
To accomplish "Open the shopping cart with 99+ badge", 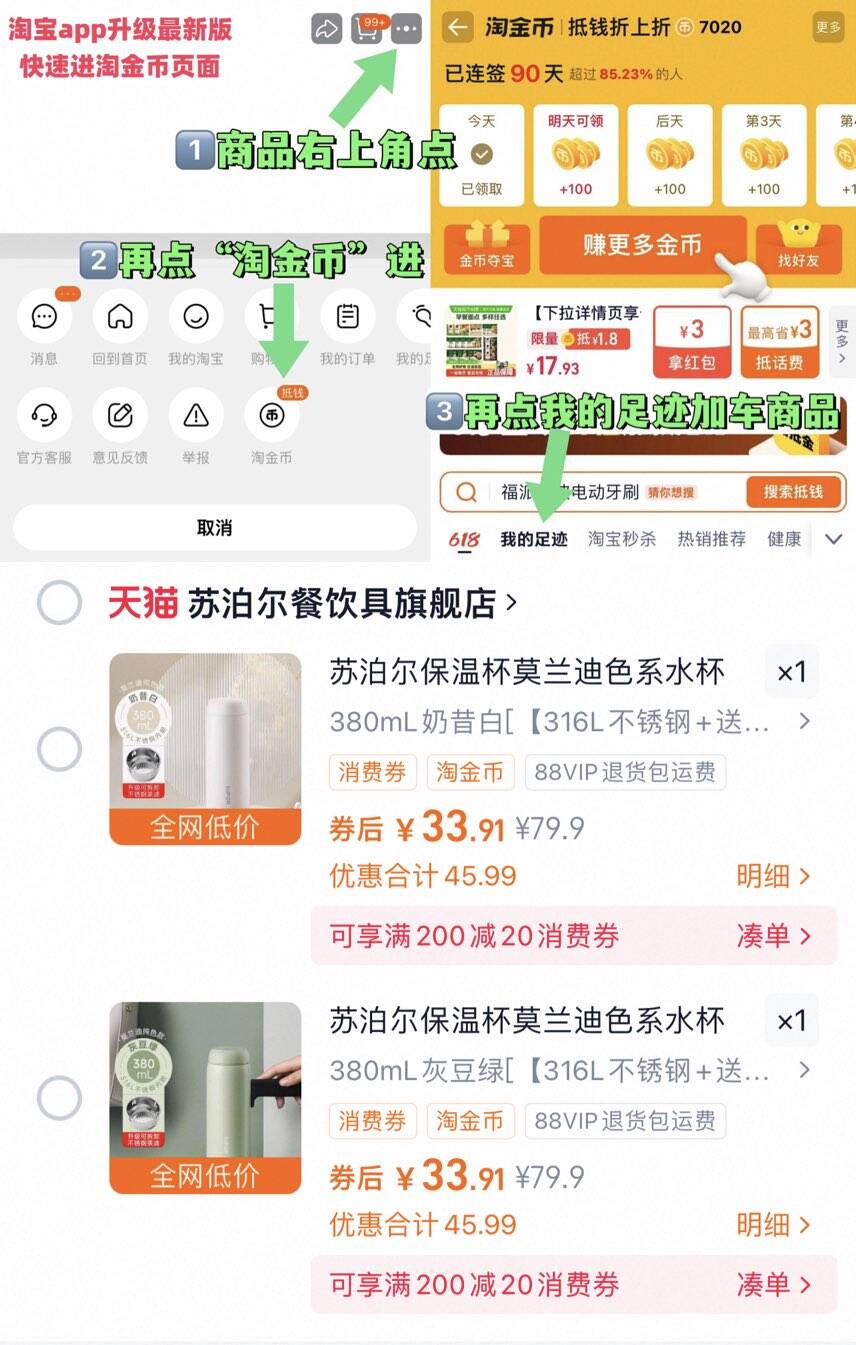I will pos(367,29).
